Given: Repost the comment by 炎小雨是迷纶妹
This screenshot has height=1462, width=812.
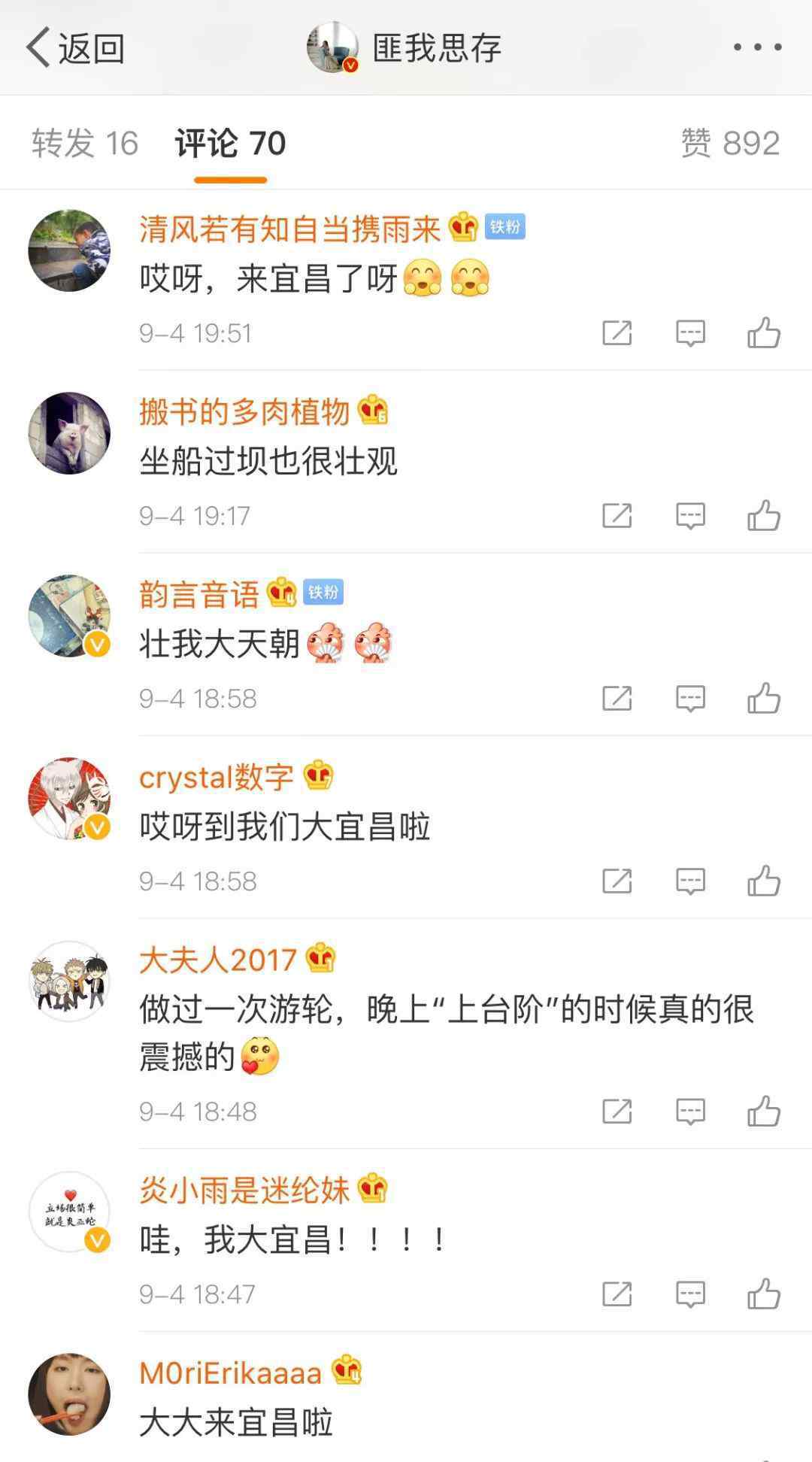Looking at the screenshot, I should point(617,1294).
